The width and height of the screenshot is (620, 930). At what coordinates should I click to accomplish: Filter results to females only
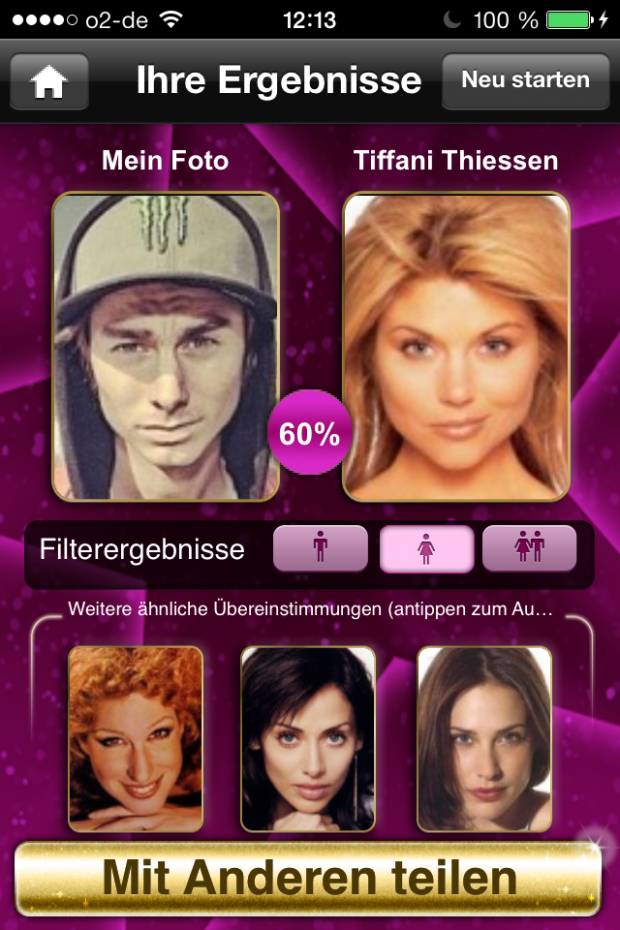point(426,549)
